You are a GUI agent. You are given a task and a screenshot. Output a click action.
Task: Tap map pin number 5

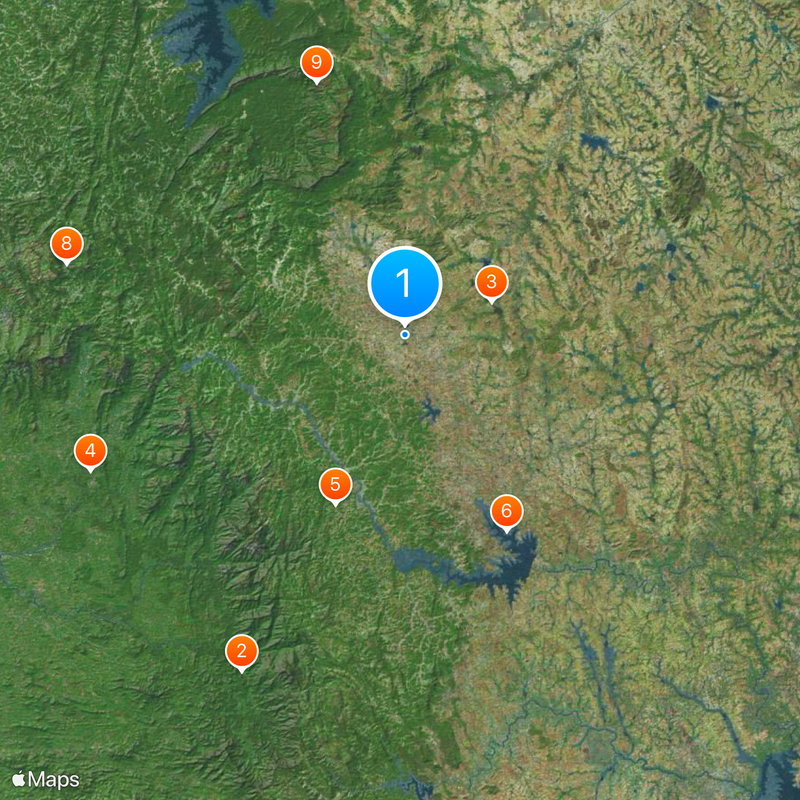click(335, 485)
